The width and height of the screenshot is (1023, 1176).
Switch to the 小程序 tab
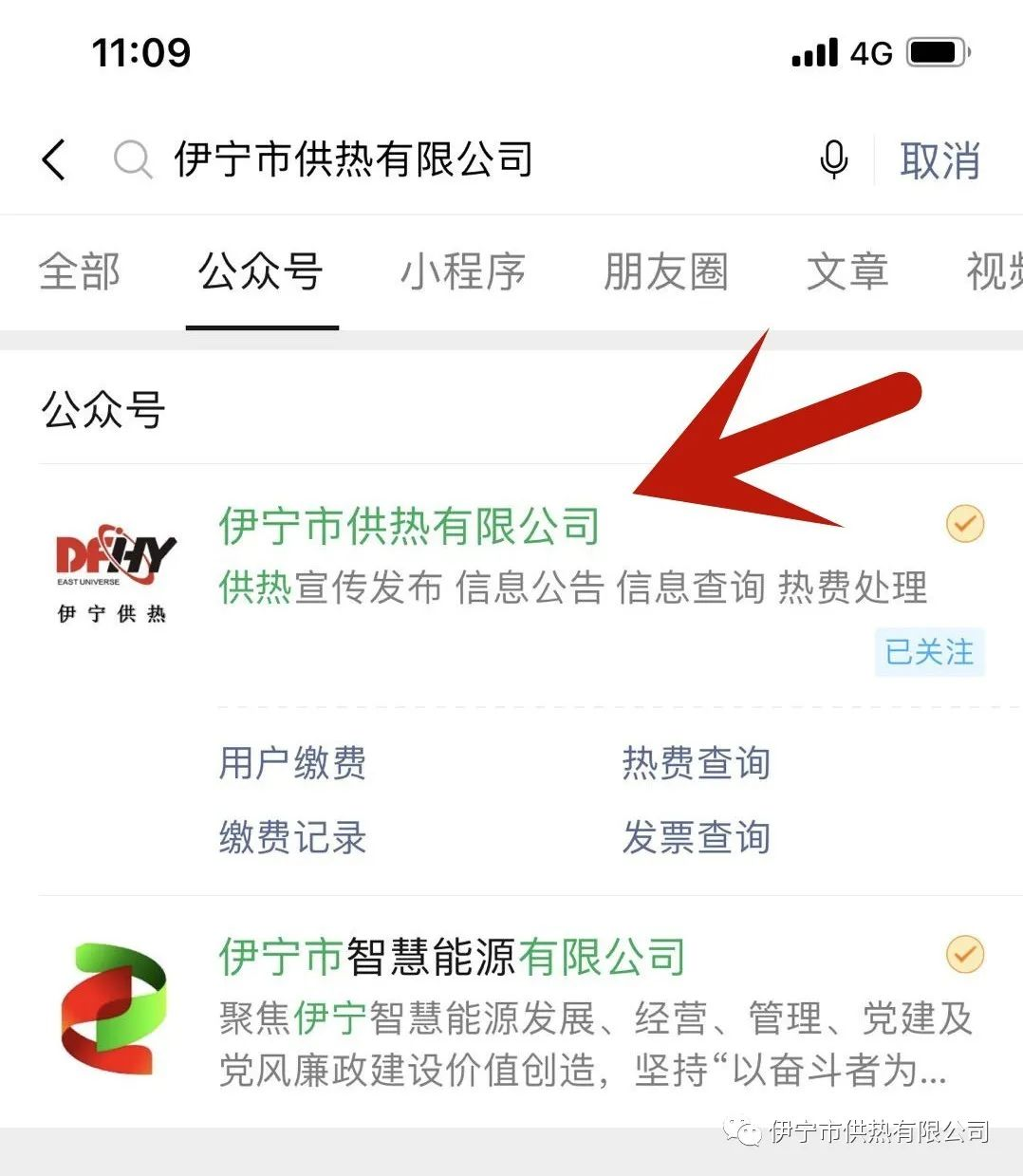[463, 271]
